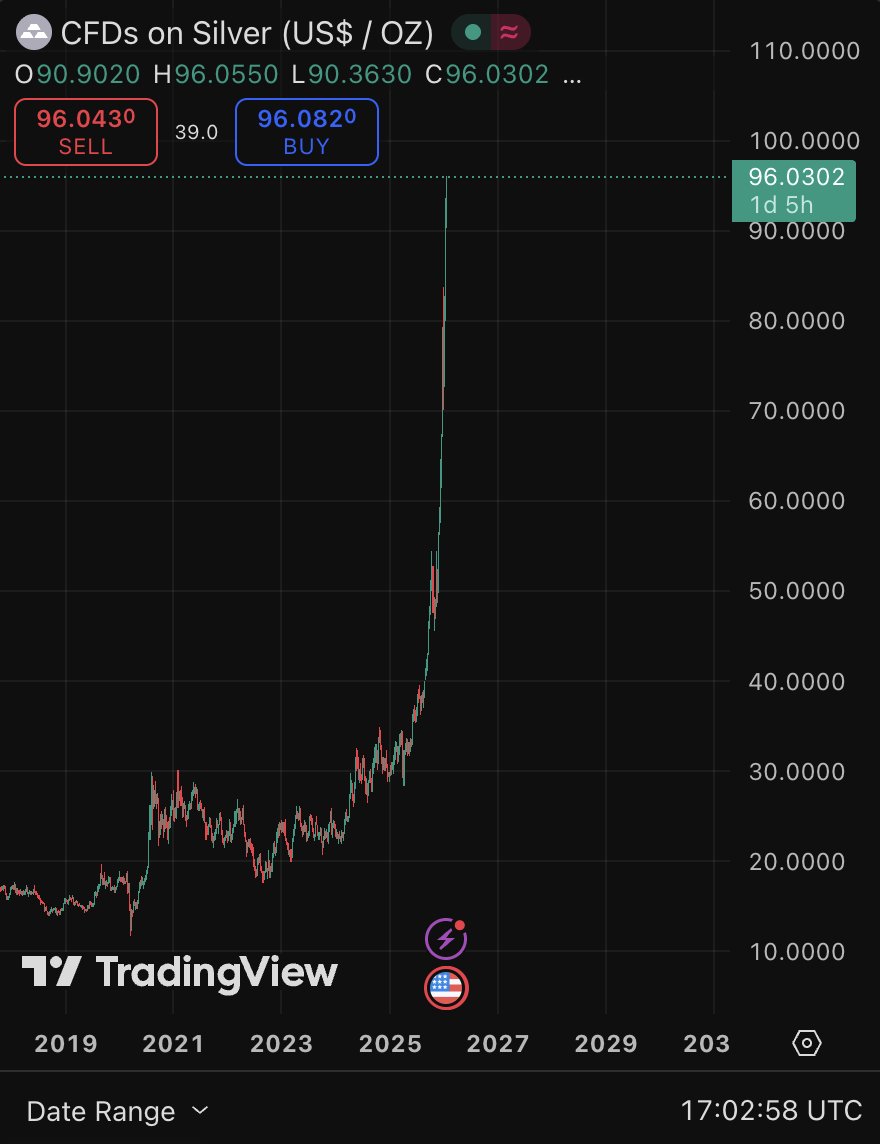This screenshot has width=880, height=1144.
Task: Tap the market status indicator pill
Action: [x=490, y=33]
